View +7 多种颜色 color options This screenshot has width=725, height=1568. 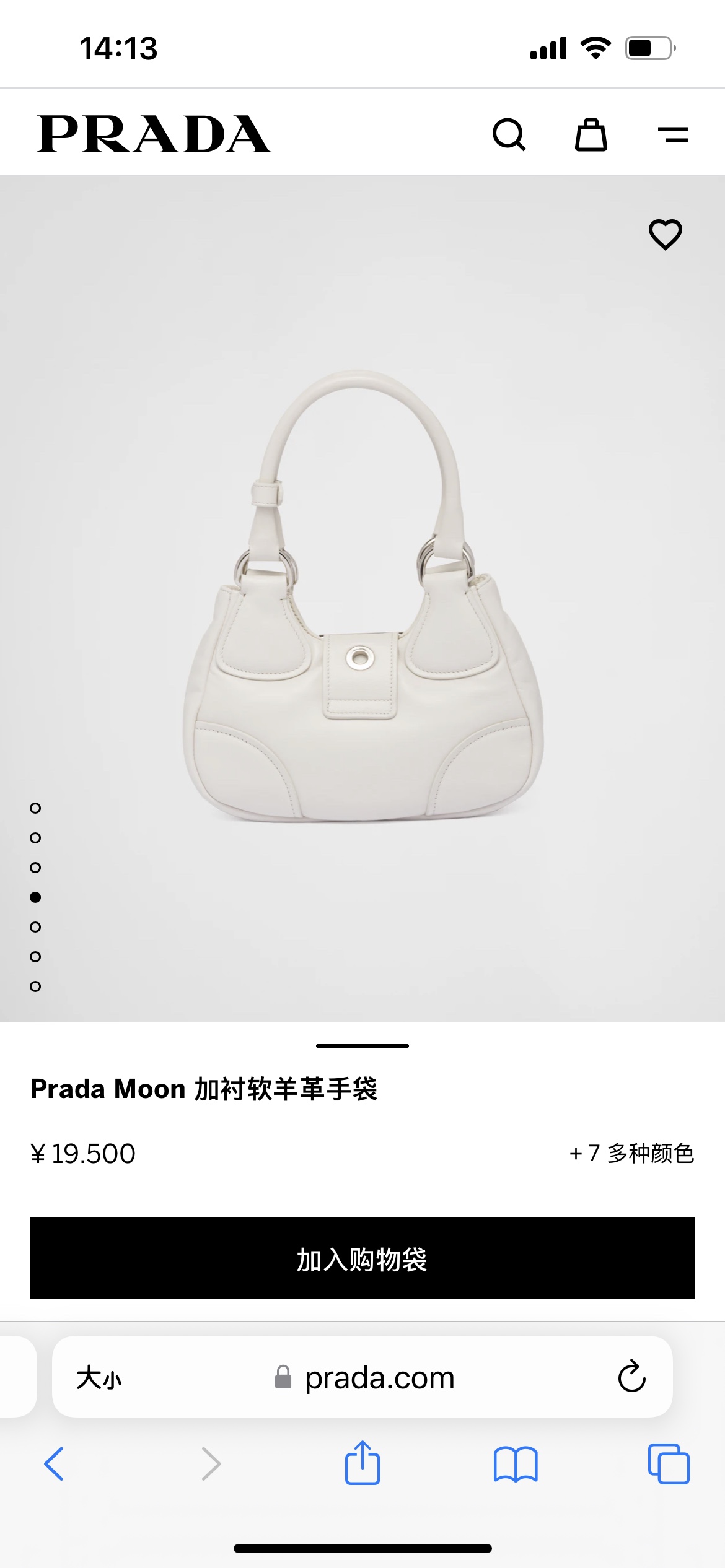[631, 1153]
